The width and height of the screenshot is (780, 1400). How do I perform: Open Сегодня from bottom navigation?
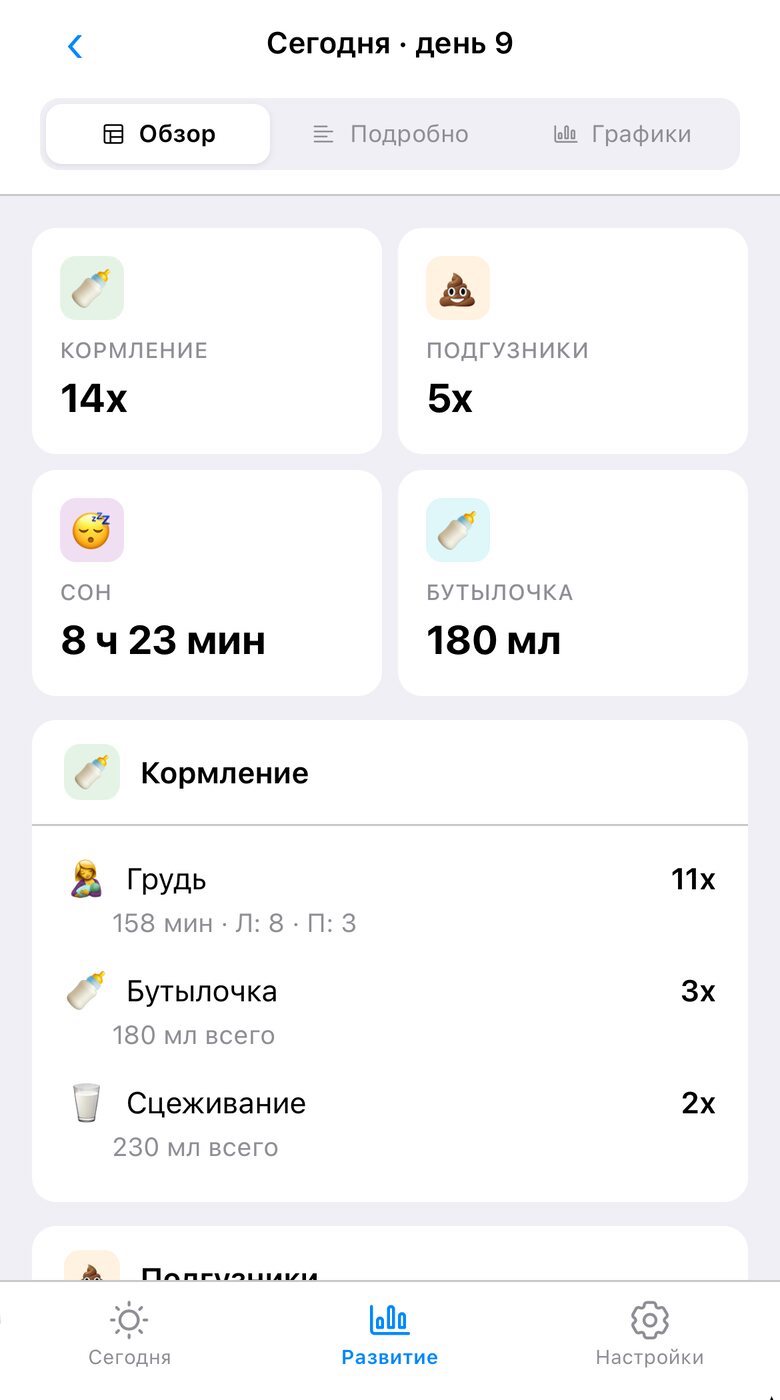pyautogui.click(x=128, y=1337)
